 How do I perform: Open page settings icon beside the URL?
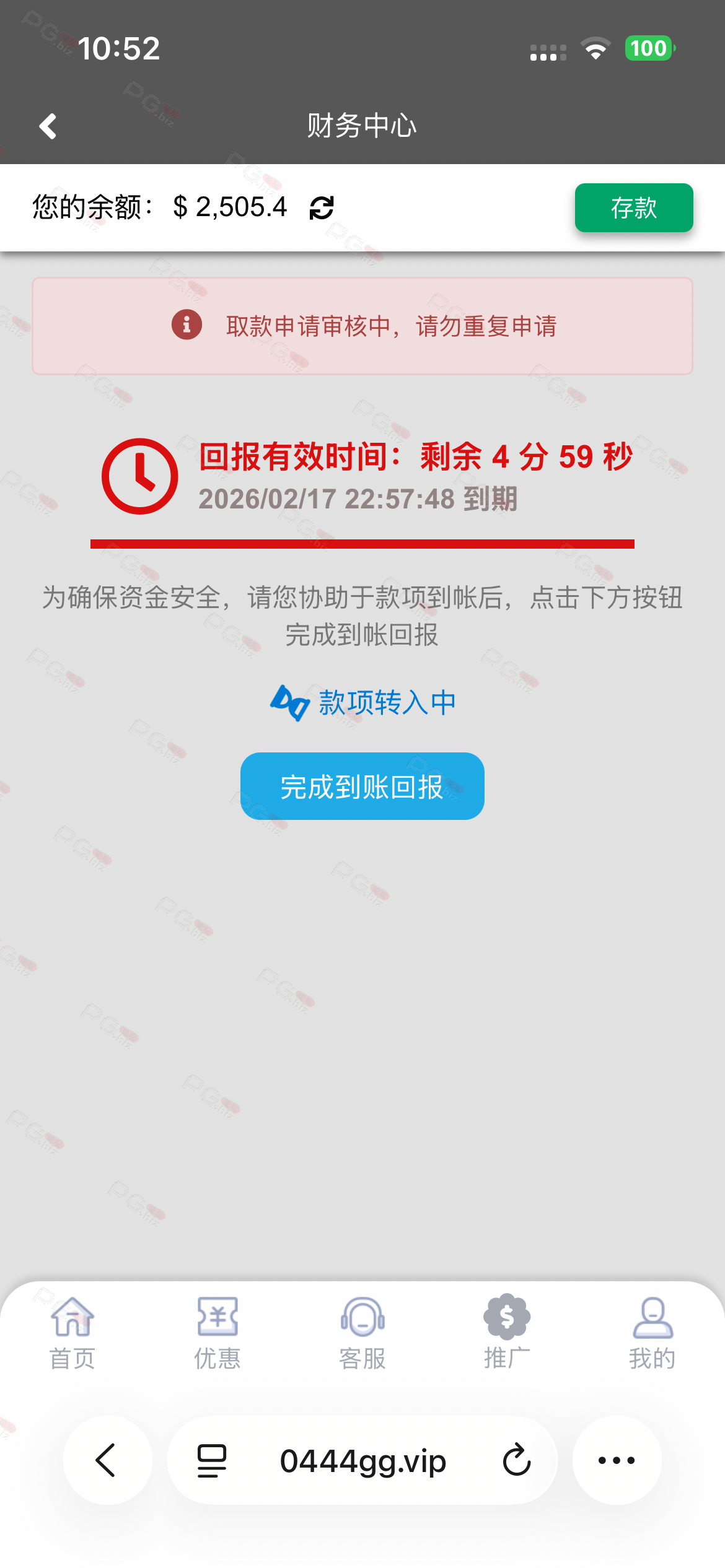[x=212, y=1460]
